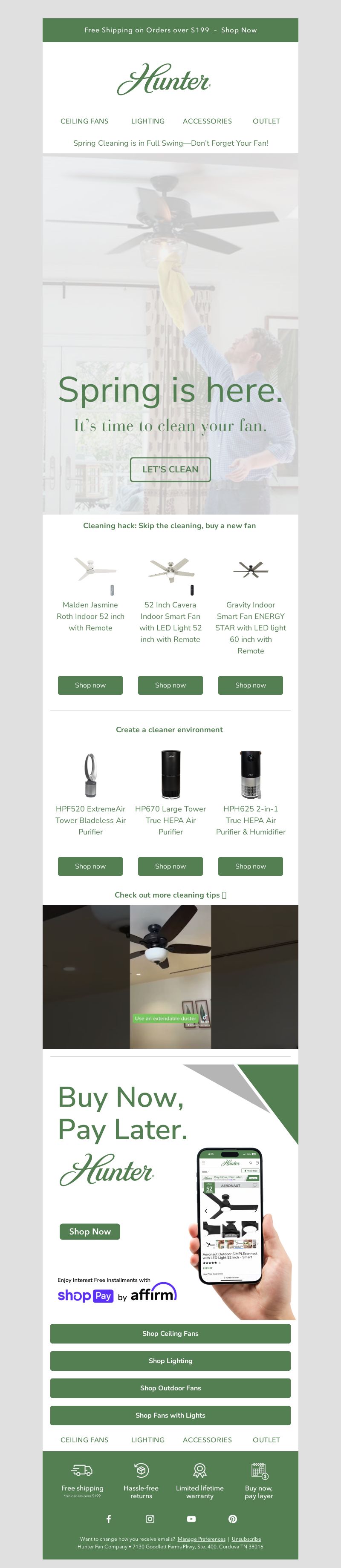Shop now for HPH625 2-in-1 purifier
Viewport: 341px width, 1568px height.
pyautogui.click(x=250, y=866)
